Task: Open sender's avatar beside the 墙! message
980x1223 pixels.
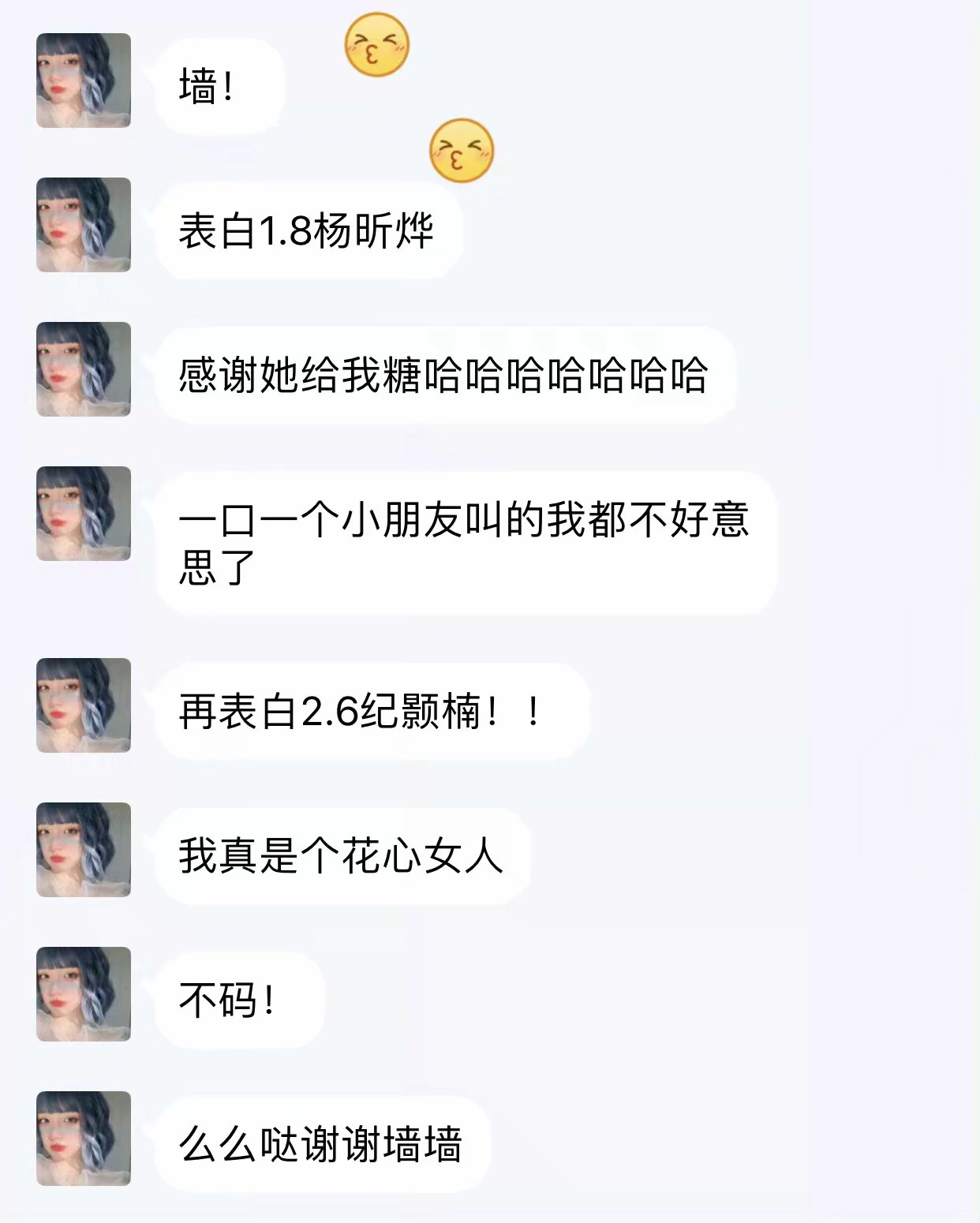Action: click(84, 80)
